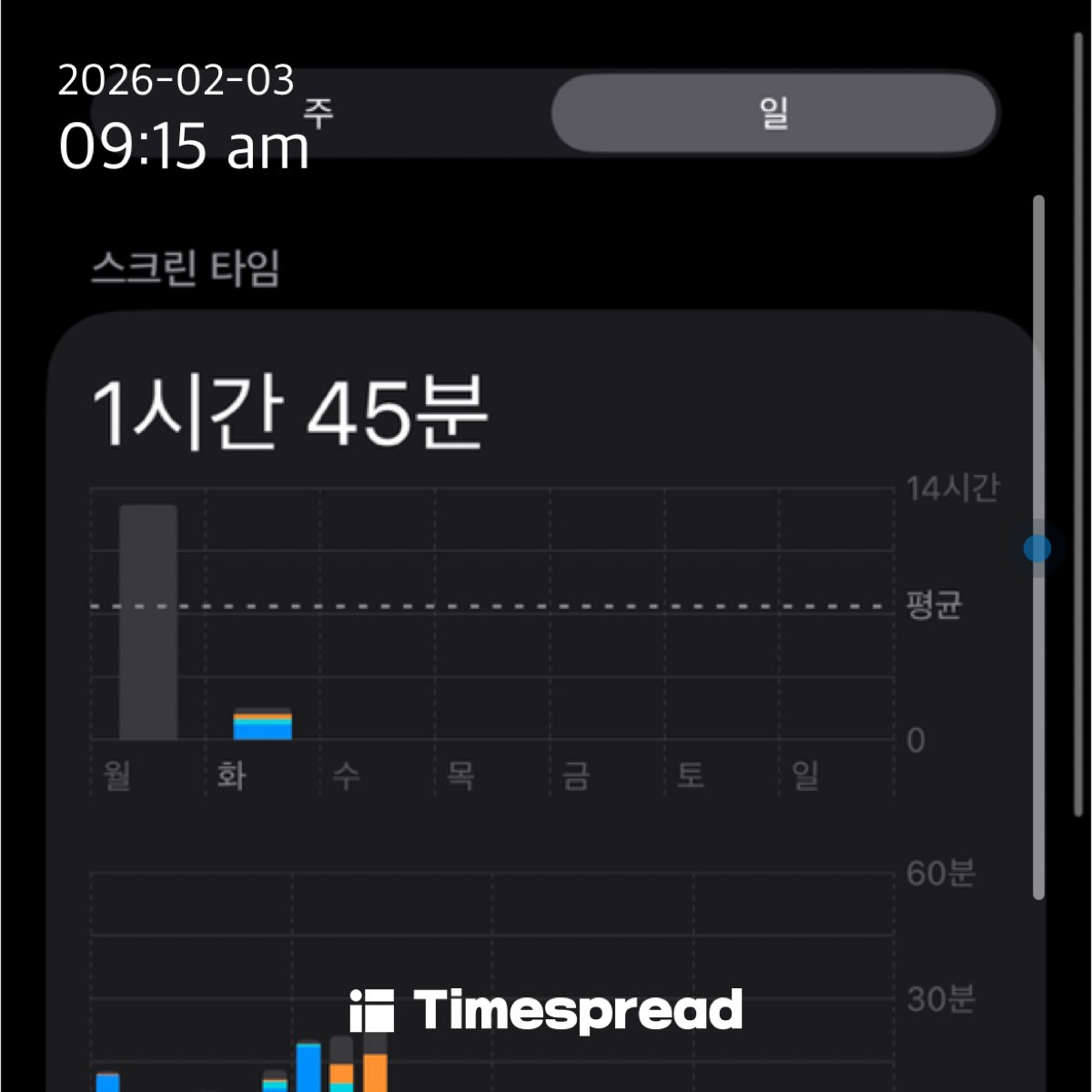Select Monday's (월) usage bar
Viewport: 1092px width, 1092px height.
(x=148, y=622)
